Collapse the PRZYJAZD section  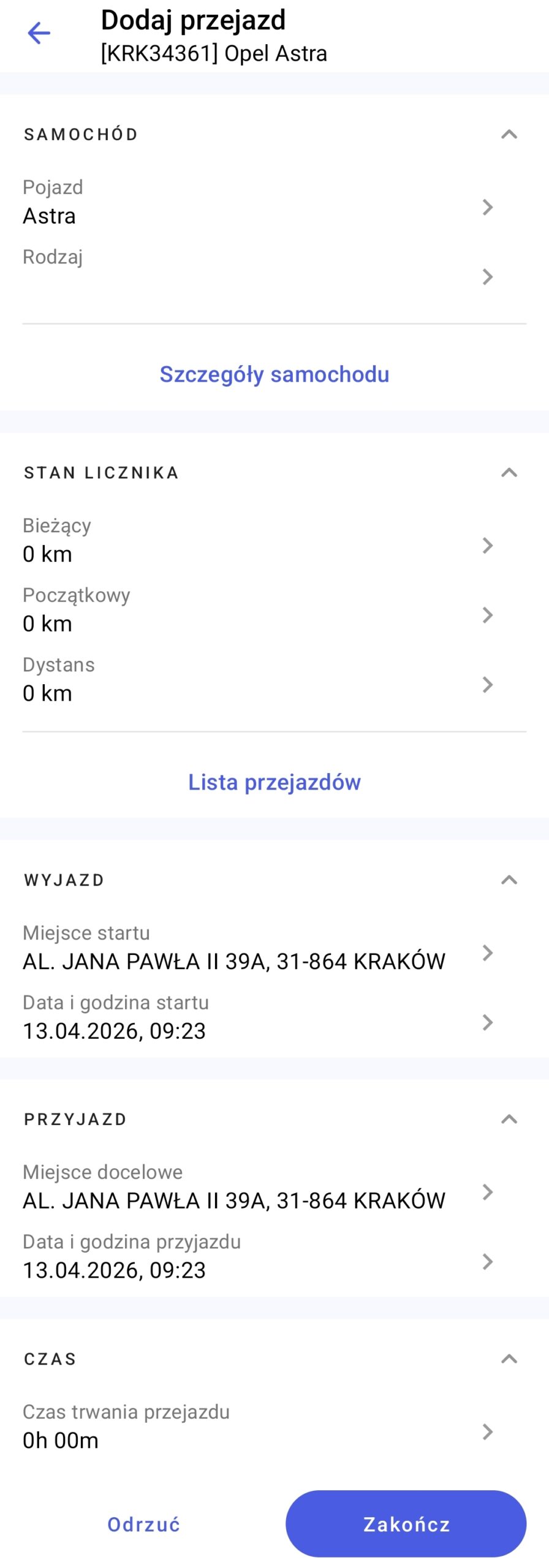[509, 1119]
